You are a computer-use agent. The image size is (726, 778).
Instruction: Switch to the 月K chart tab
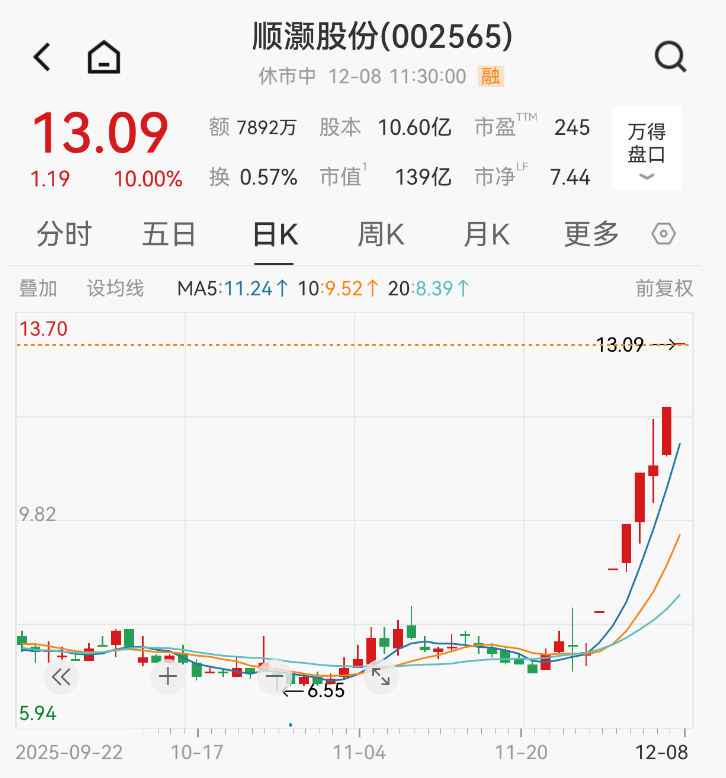(x=487, y=235)
